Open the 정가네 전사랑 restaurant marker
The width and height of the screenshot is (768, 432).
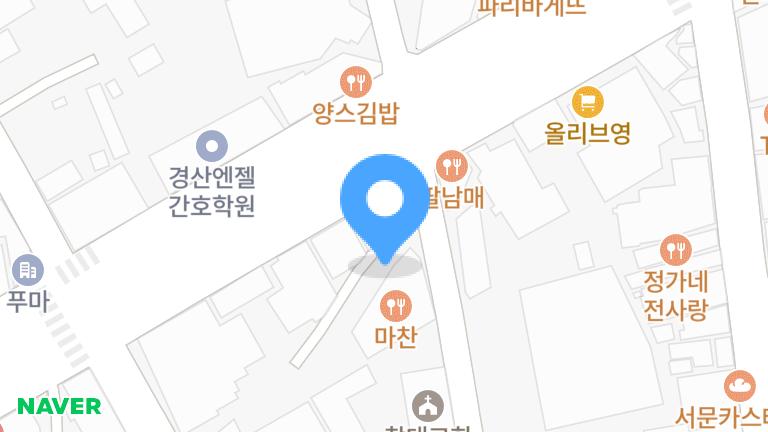click(677, 249)
